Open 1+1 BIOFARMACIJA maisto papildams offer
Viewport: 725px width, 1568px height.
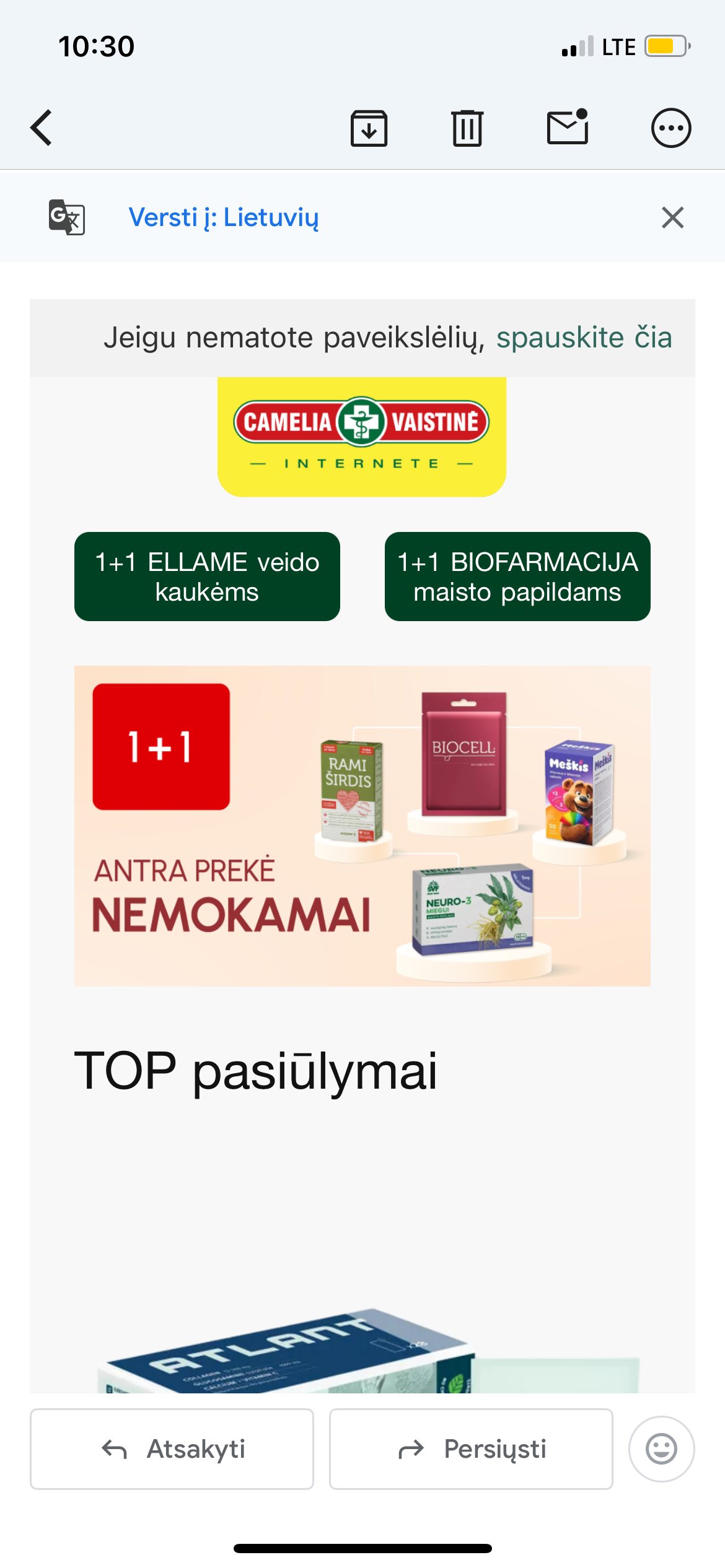[x=517, y=577]
